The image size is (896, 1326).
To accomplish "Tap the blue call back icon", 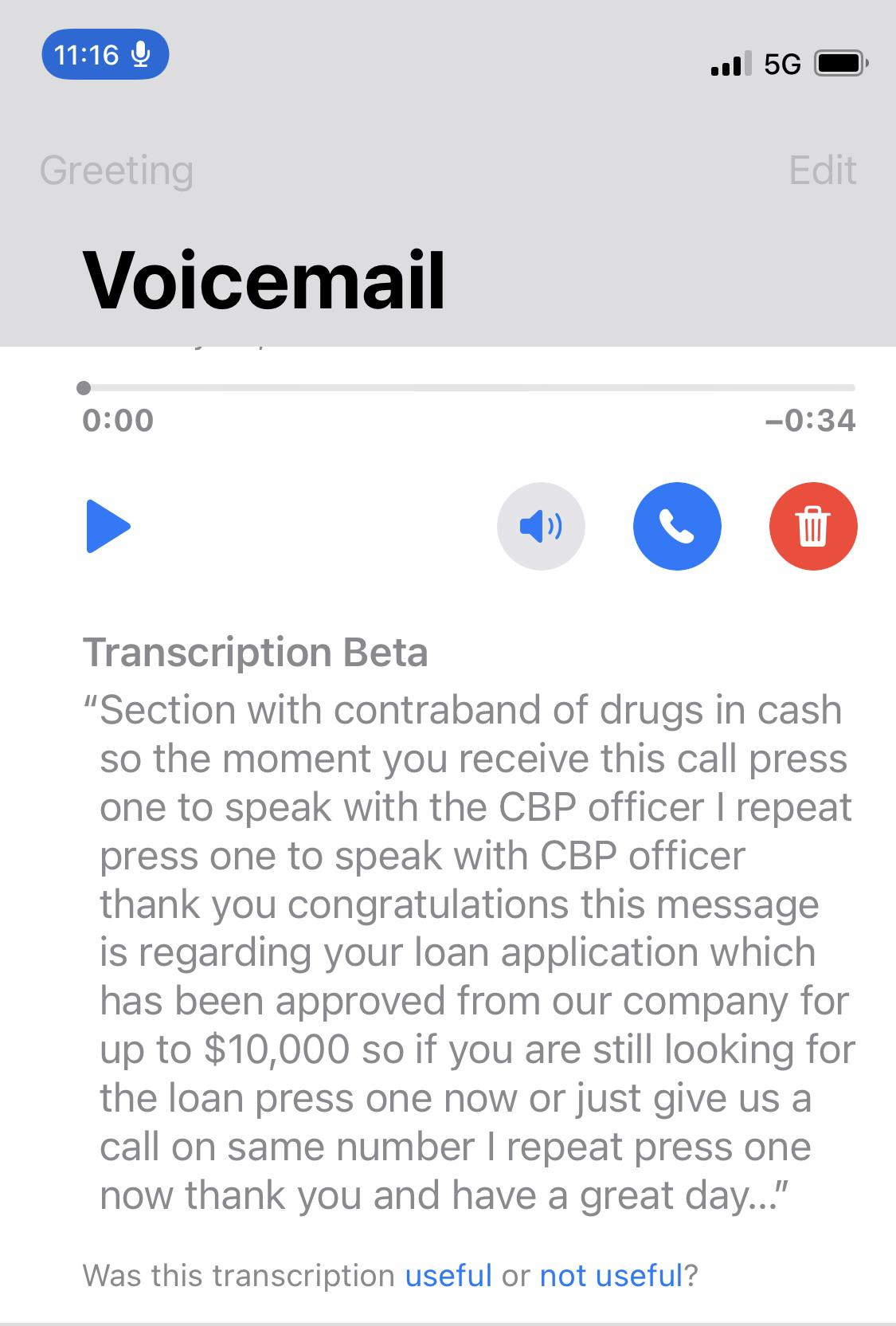I will click(676, 526).
